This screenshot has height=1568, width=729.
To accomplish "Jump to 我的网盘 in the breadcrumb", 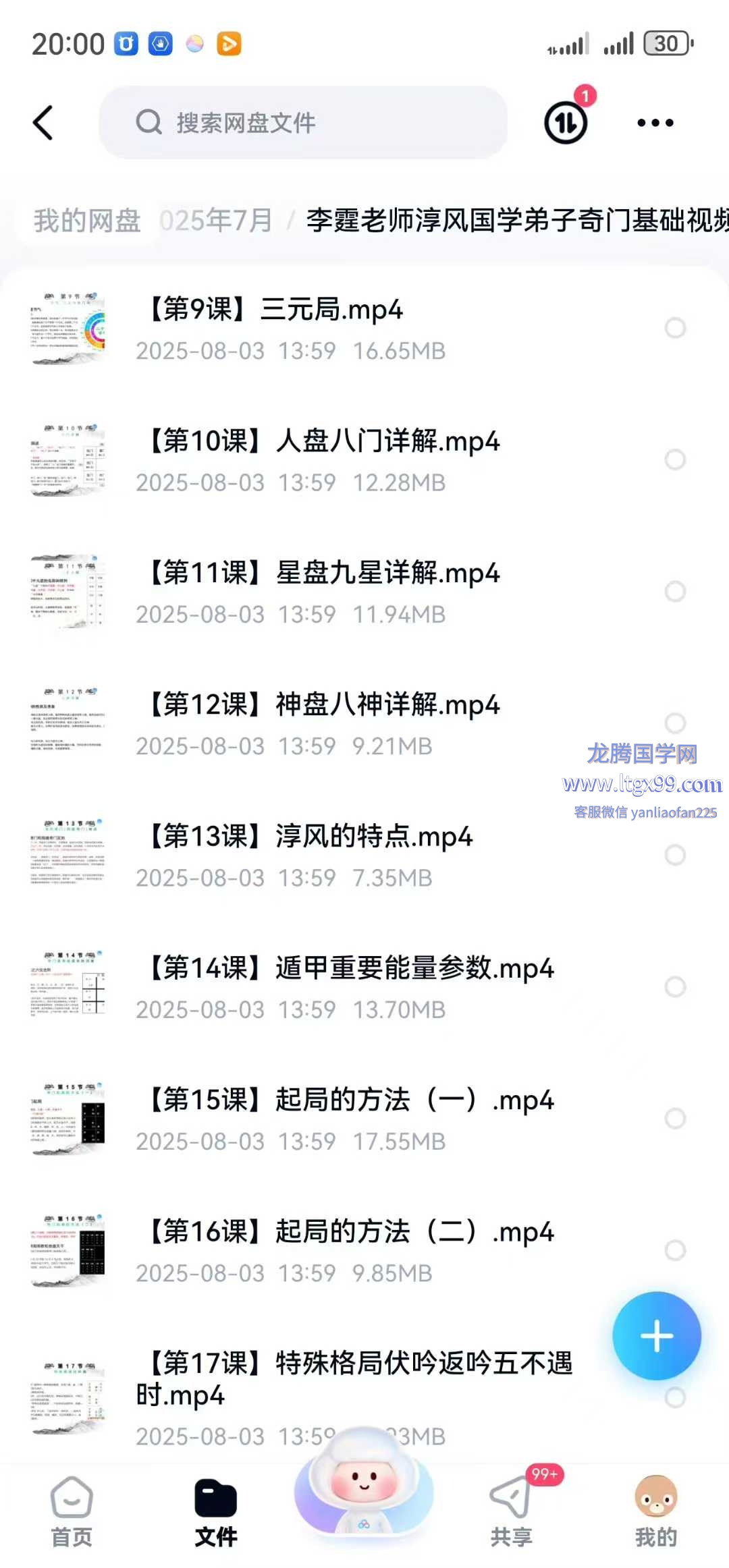I will tap(87, 221).
